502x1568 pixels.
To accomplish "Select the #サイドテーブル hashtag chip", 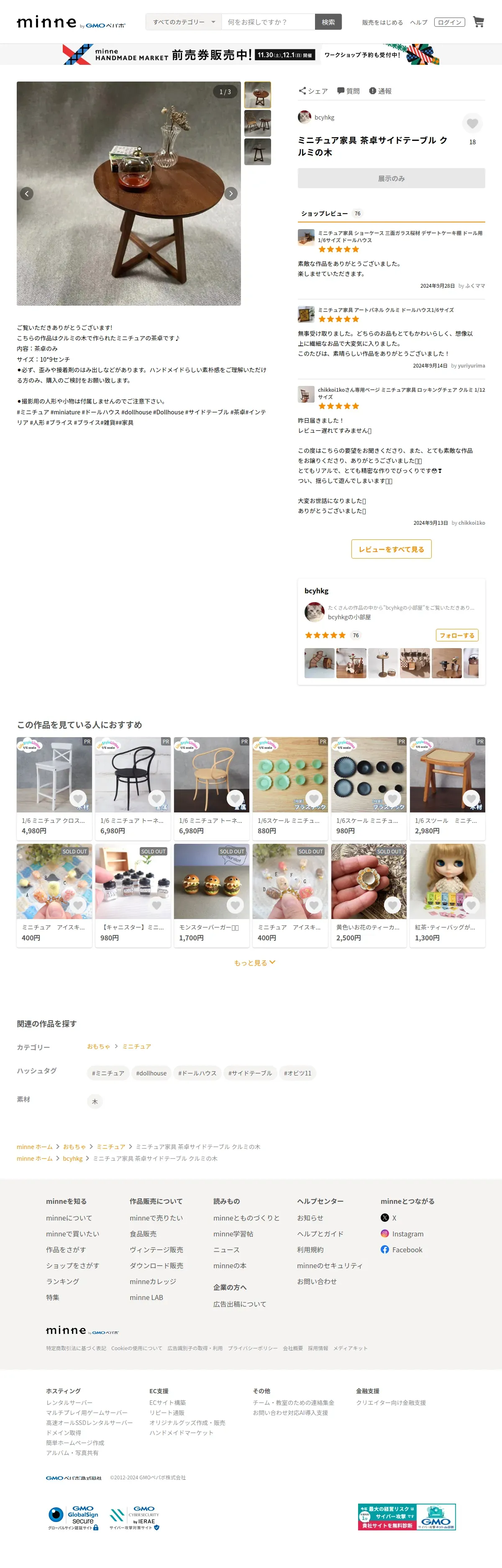I will tap(250, 1073).
